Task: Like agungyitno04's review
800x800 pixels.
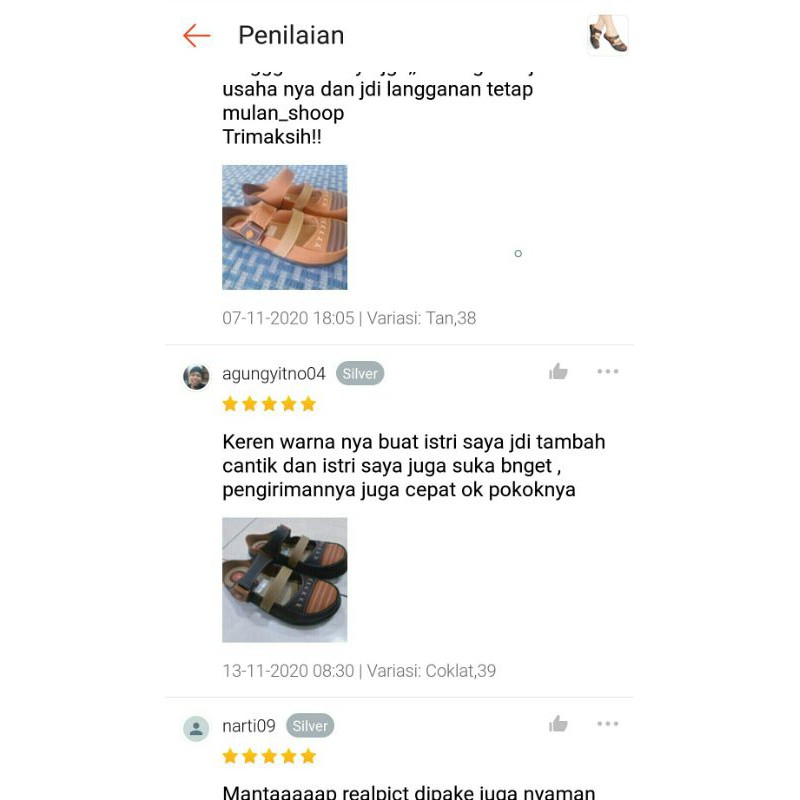Action: (x=558, y=372)
